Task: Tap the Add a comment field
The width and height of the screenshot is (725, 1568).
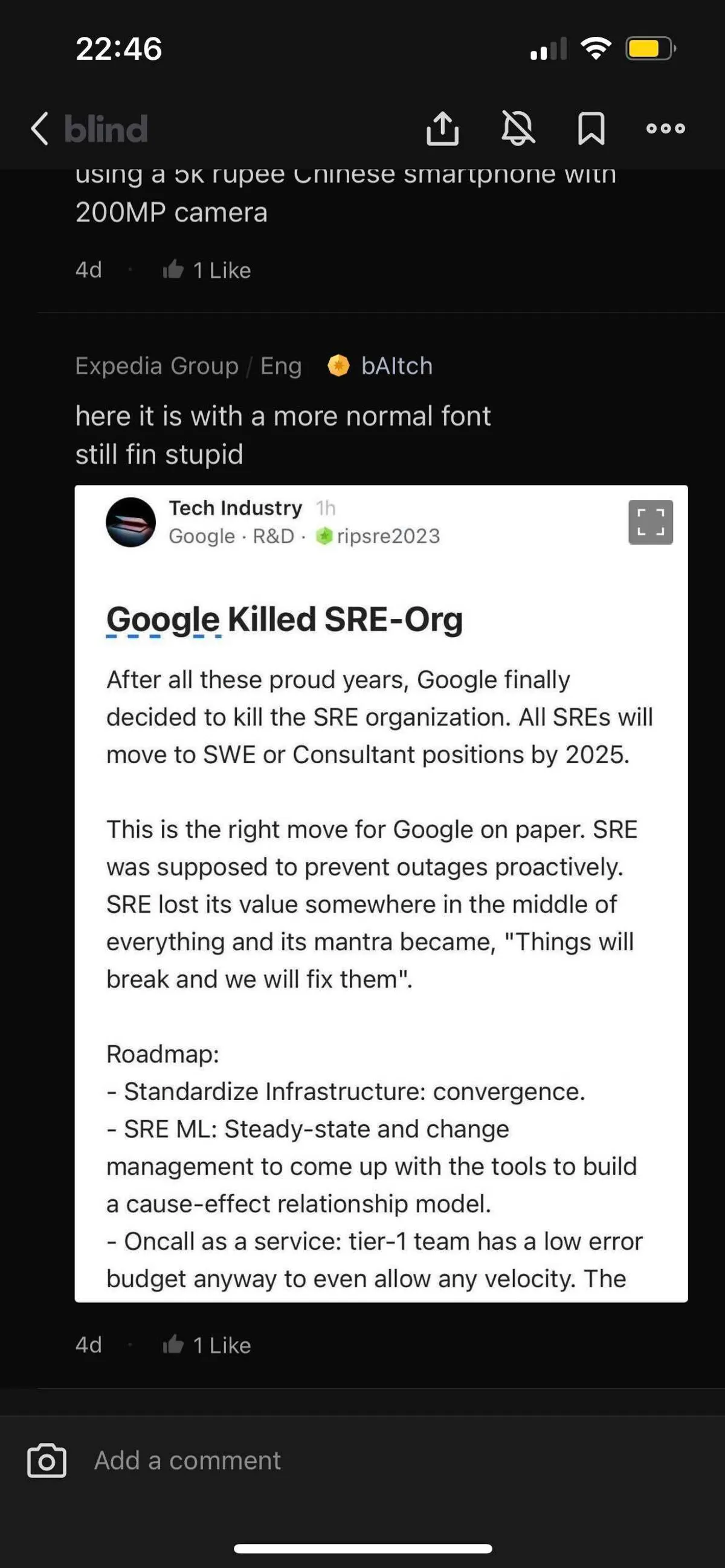Action: pos(366,1461)
